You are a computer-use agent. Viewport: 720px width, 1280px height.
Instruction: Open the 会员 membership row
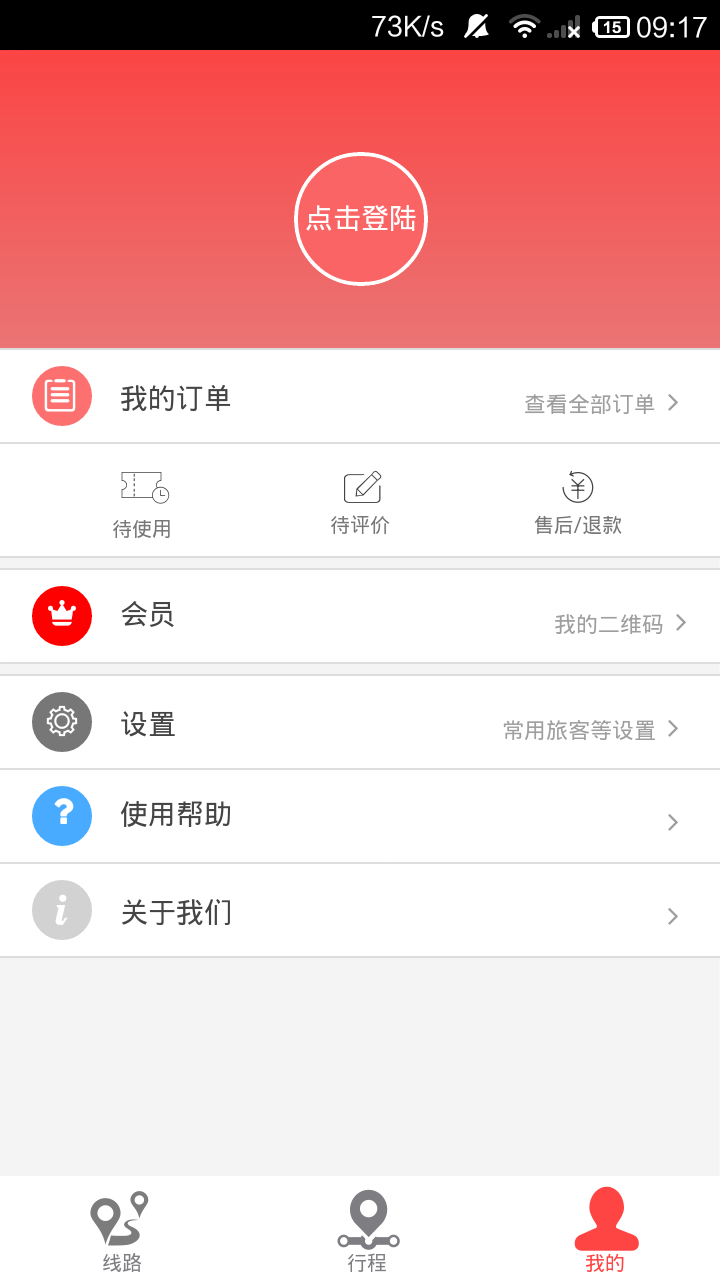360,616
